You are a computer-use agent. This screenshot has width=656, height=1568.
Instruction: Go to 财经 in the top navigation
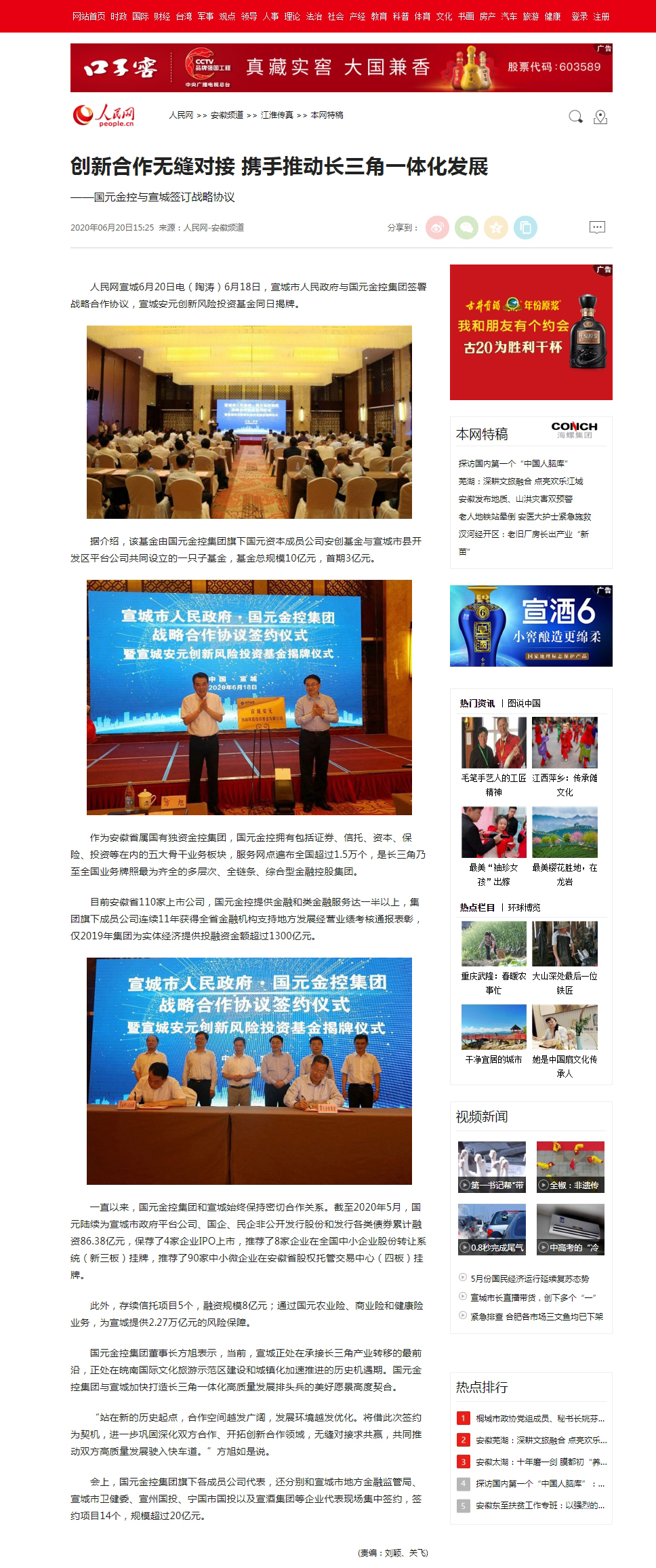(x=162, y=16)
